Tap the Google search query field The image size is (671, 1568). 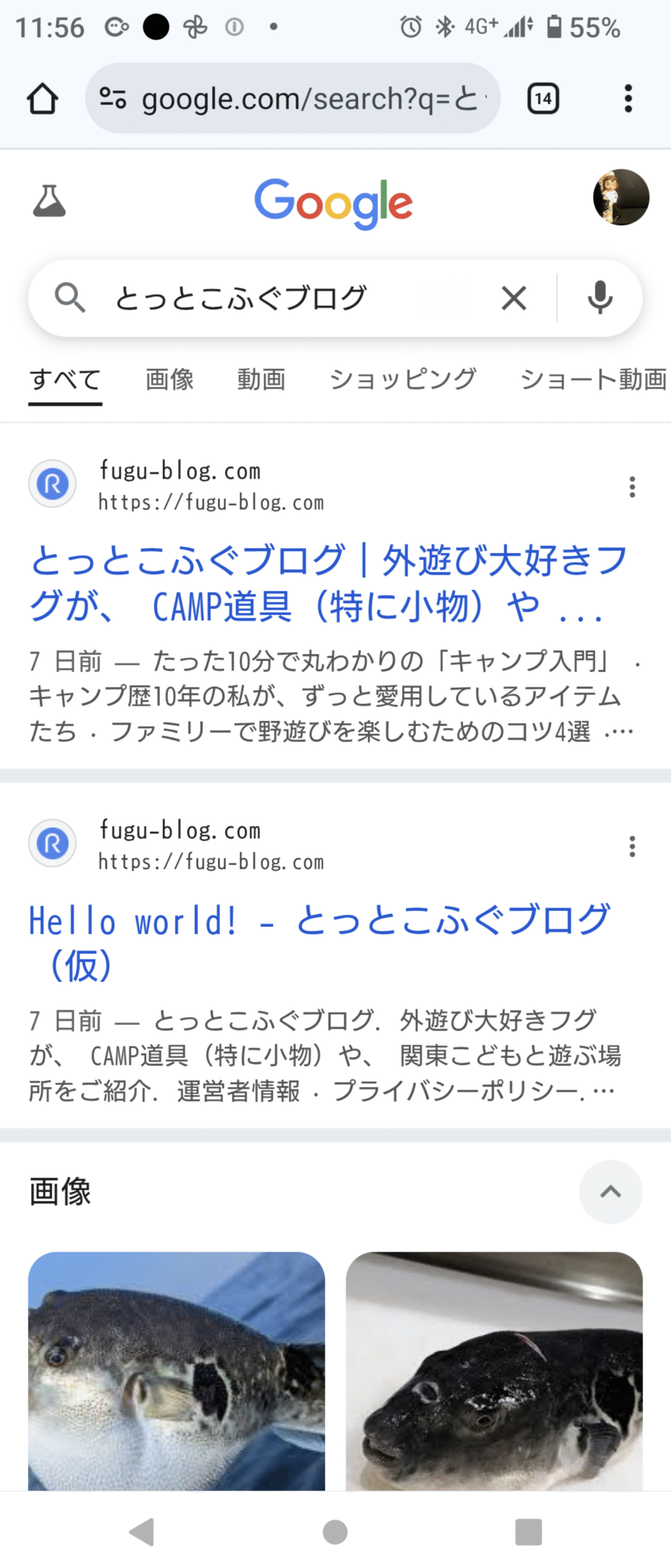pyautogui.click(x=294, y=298)
